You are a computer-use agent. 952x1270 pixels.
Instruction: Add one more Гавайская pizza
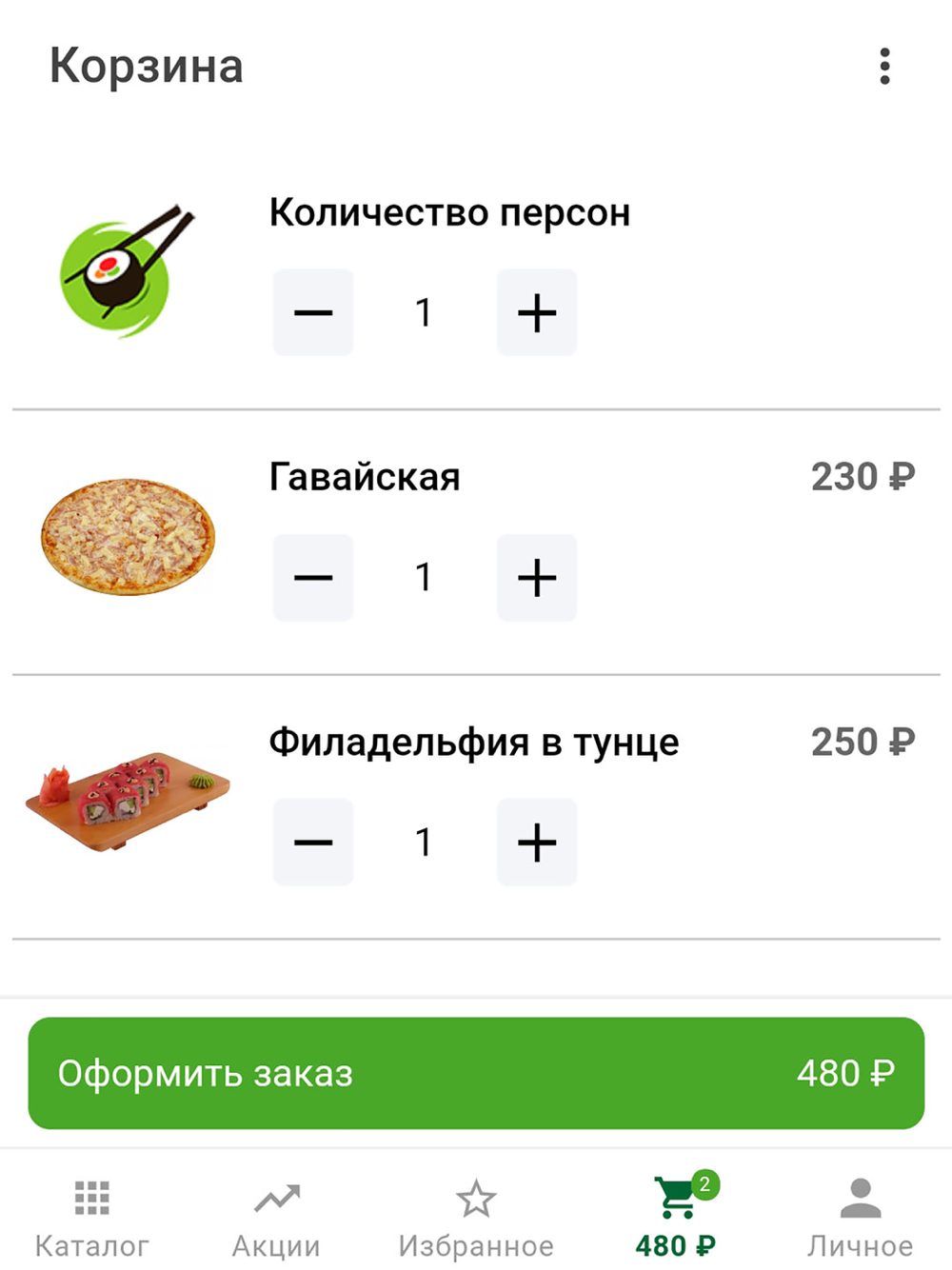pyautogui.click(x=537, y=578)
